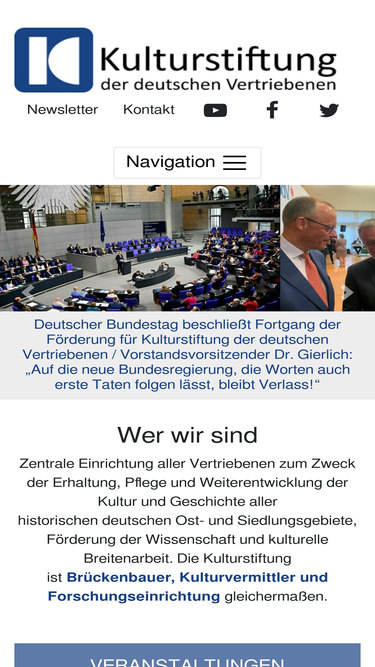The width and height of the screenshot is (375, 667).
Task: Show the previous carousel slide
Action: [x=28, y=292]
